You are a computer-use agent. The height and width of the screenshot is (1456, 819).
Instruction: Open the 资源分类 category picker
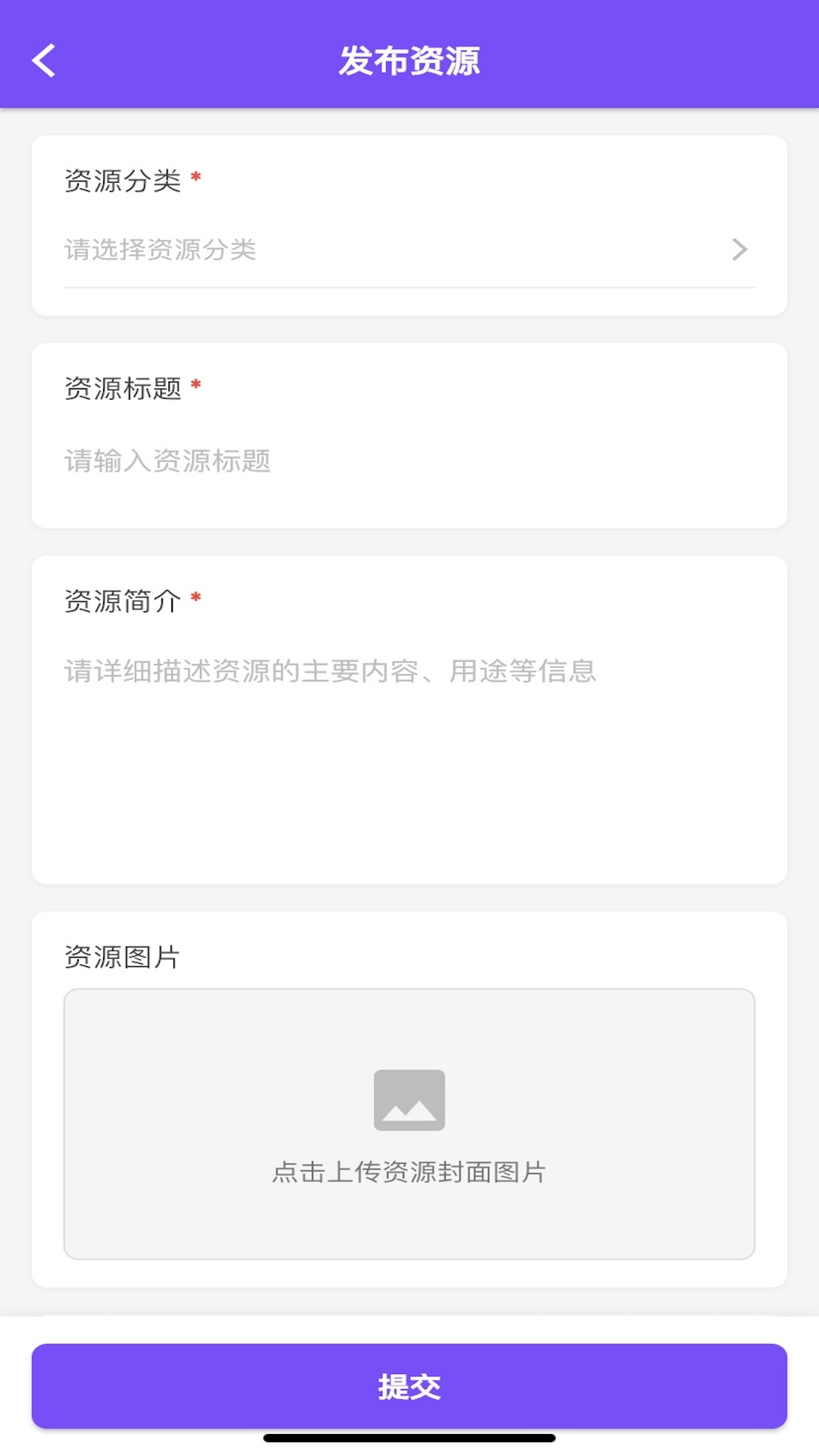[409, 250]
